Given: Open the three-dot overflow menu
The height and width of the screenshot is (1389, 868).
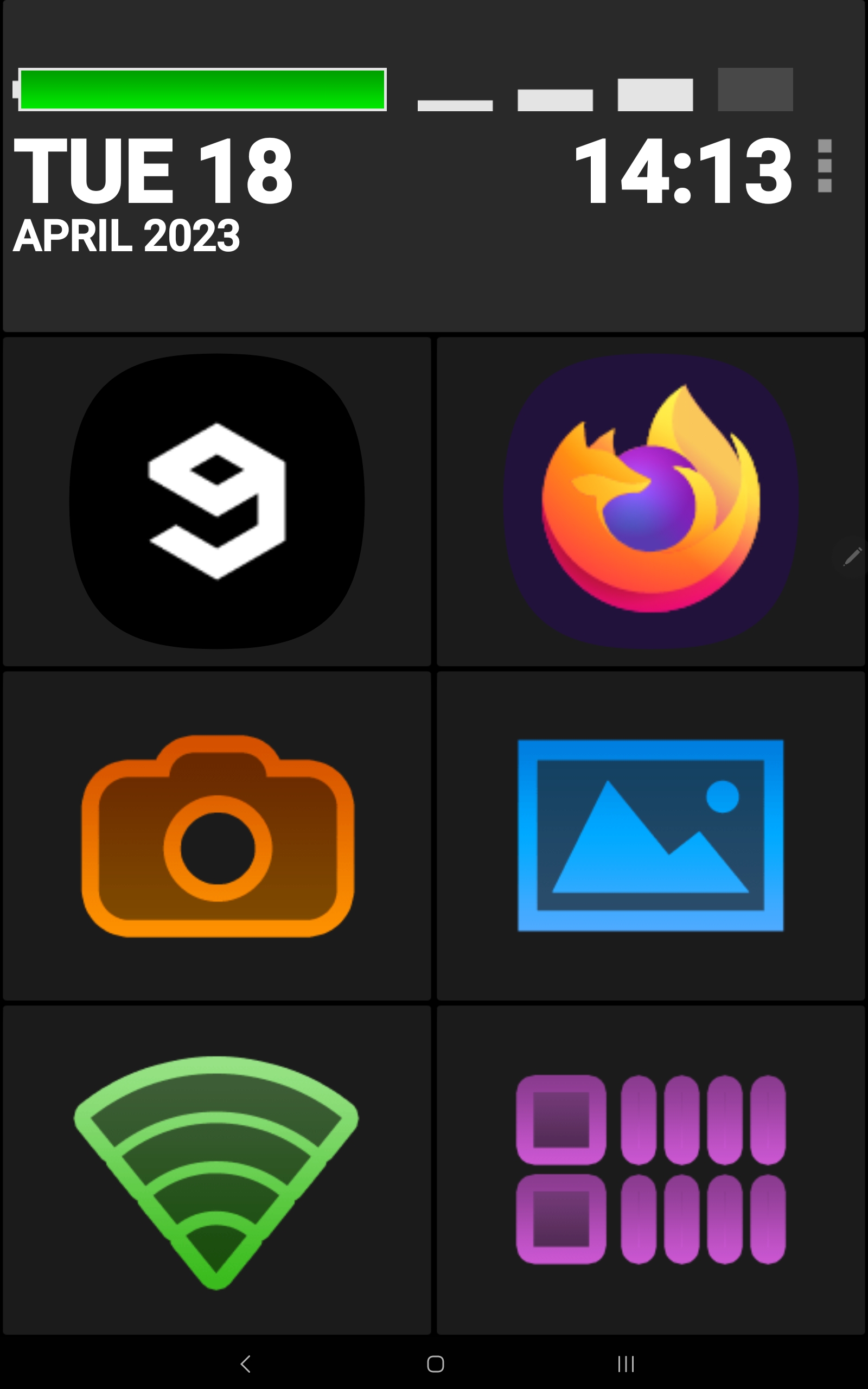Looking at the screenshot, I should coord(825,166).
